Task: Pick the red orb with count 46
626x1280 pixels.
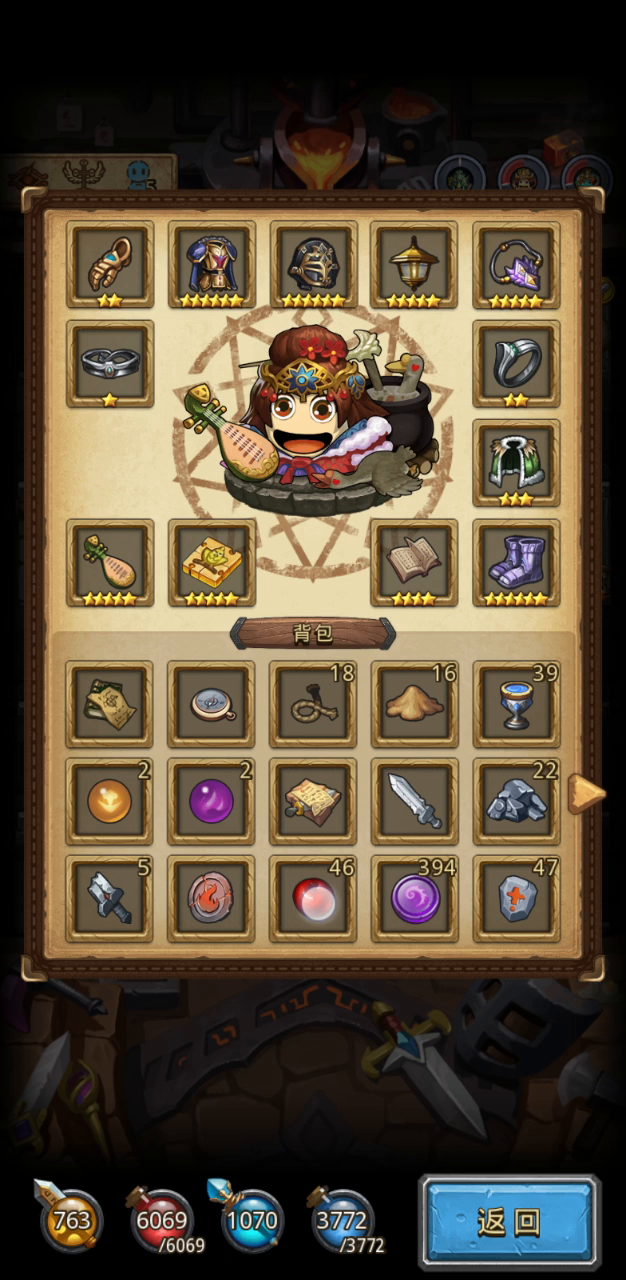Action: coord(313,899)
